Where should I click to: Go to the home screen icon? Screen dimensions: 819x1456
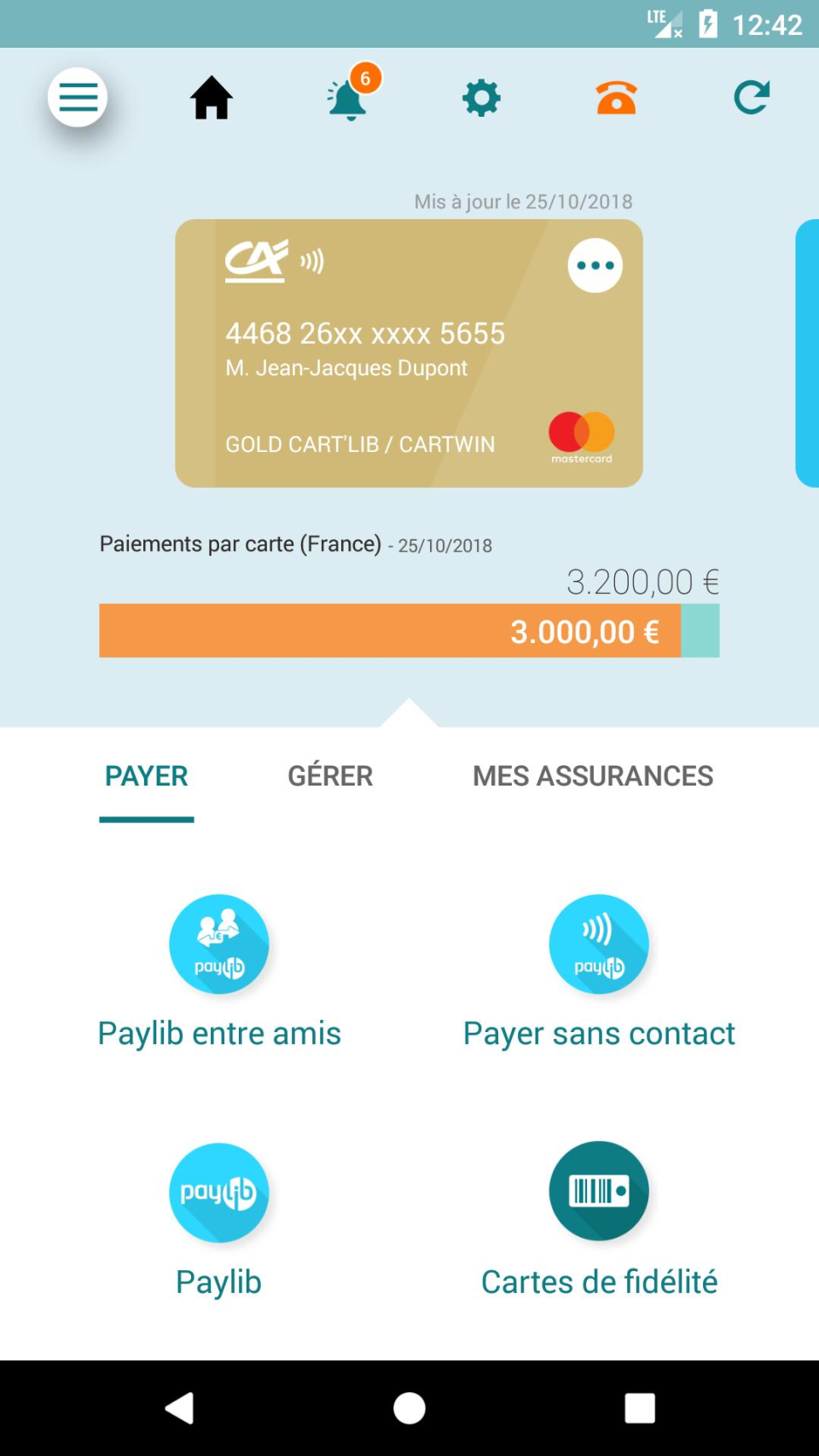(212, 98)
